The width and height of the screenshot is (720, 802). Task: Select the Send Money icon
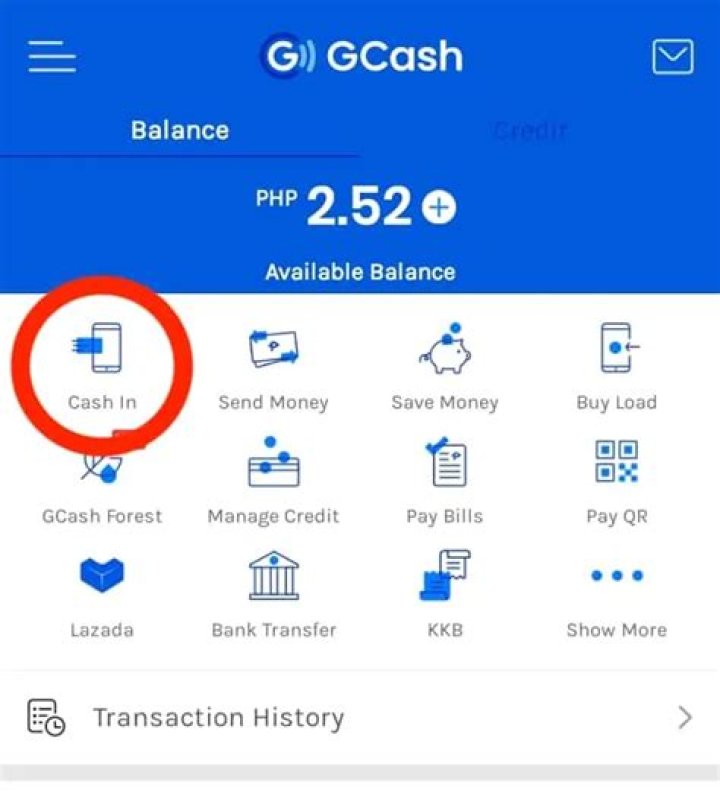click(x=273, y=347)
